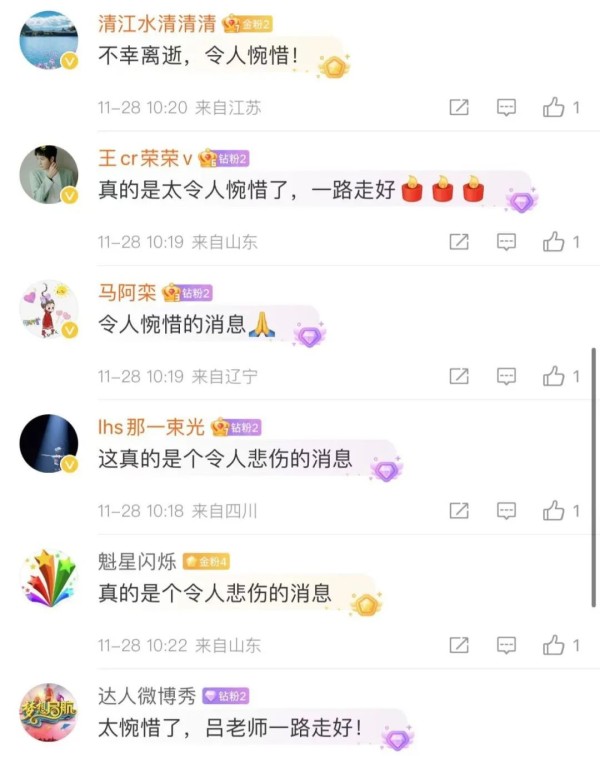Viewport: 600px width, 758px height.
Task: Open 清江水清清清's profile avatar
Action: 49,41
